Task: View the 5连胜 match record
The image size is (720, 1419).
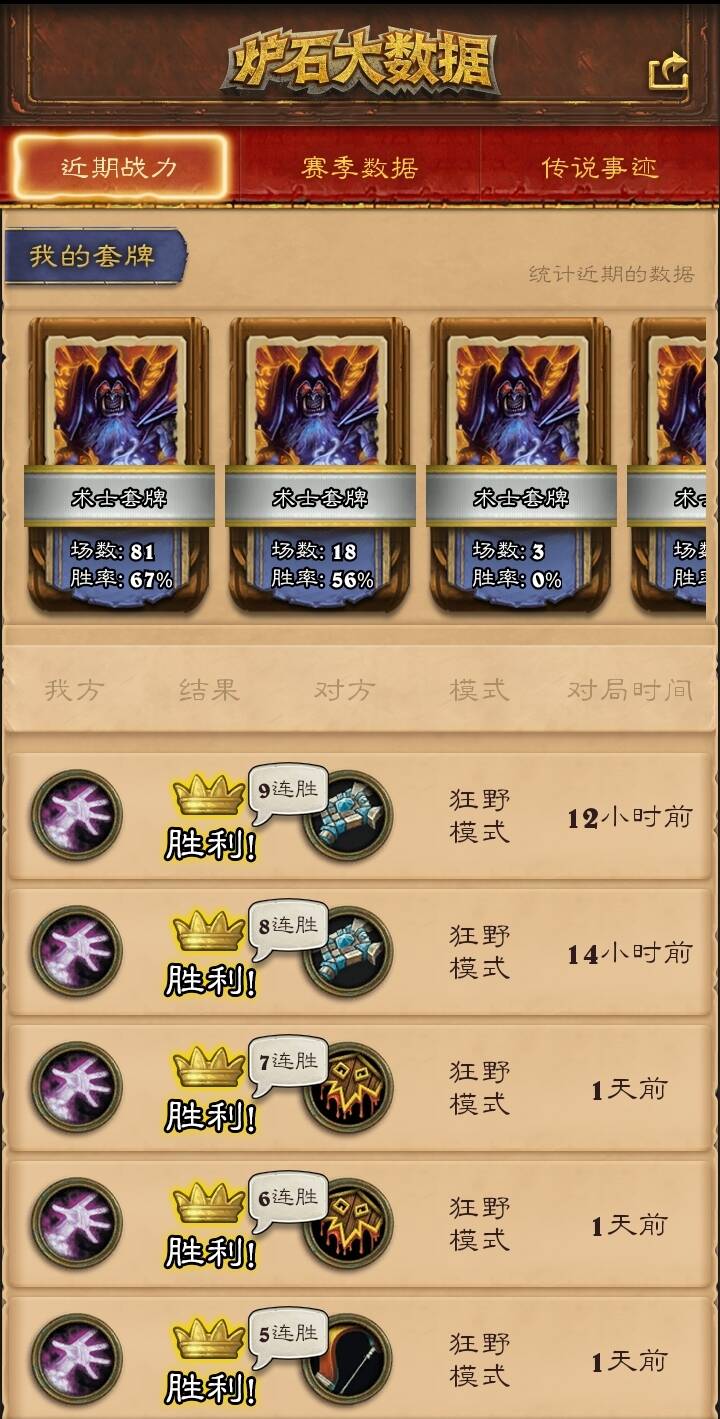Action: click(x=359, y=1360)
